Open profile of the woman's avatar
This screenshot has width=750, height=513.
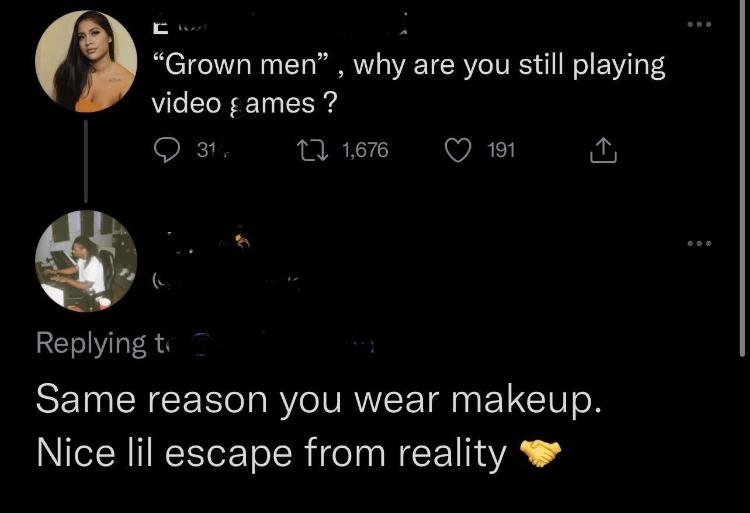pyautogui.click(x=86, y=62)
